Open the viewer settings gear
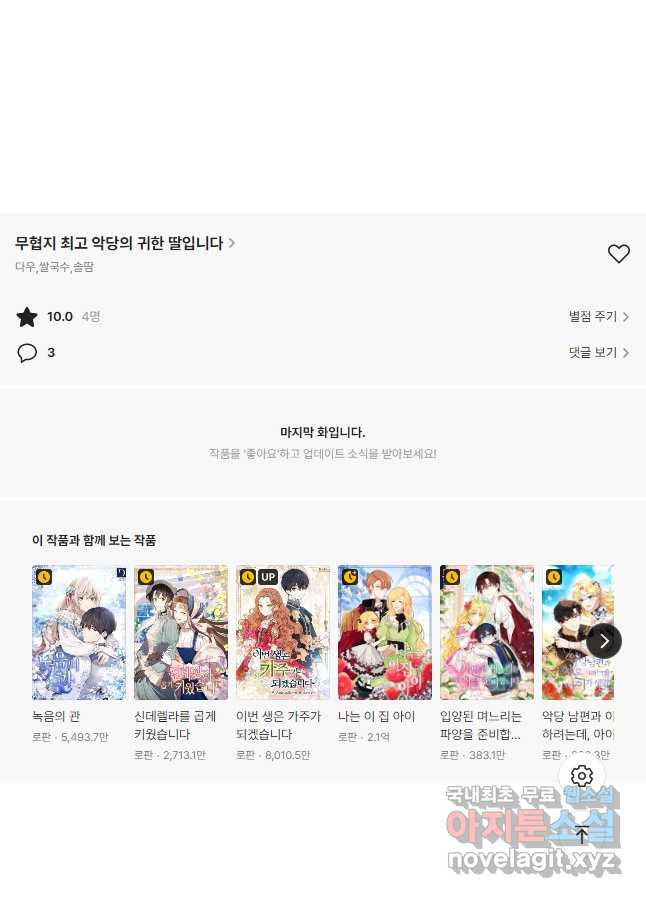 (x=582, y=776)
